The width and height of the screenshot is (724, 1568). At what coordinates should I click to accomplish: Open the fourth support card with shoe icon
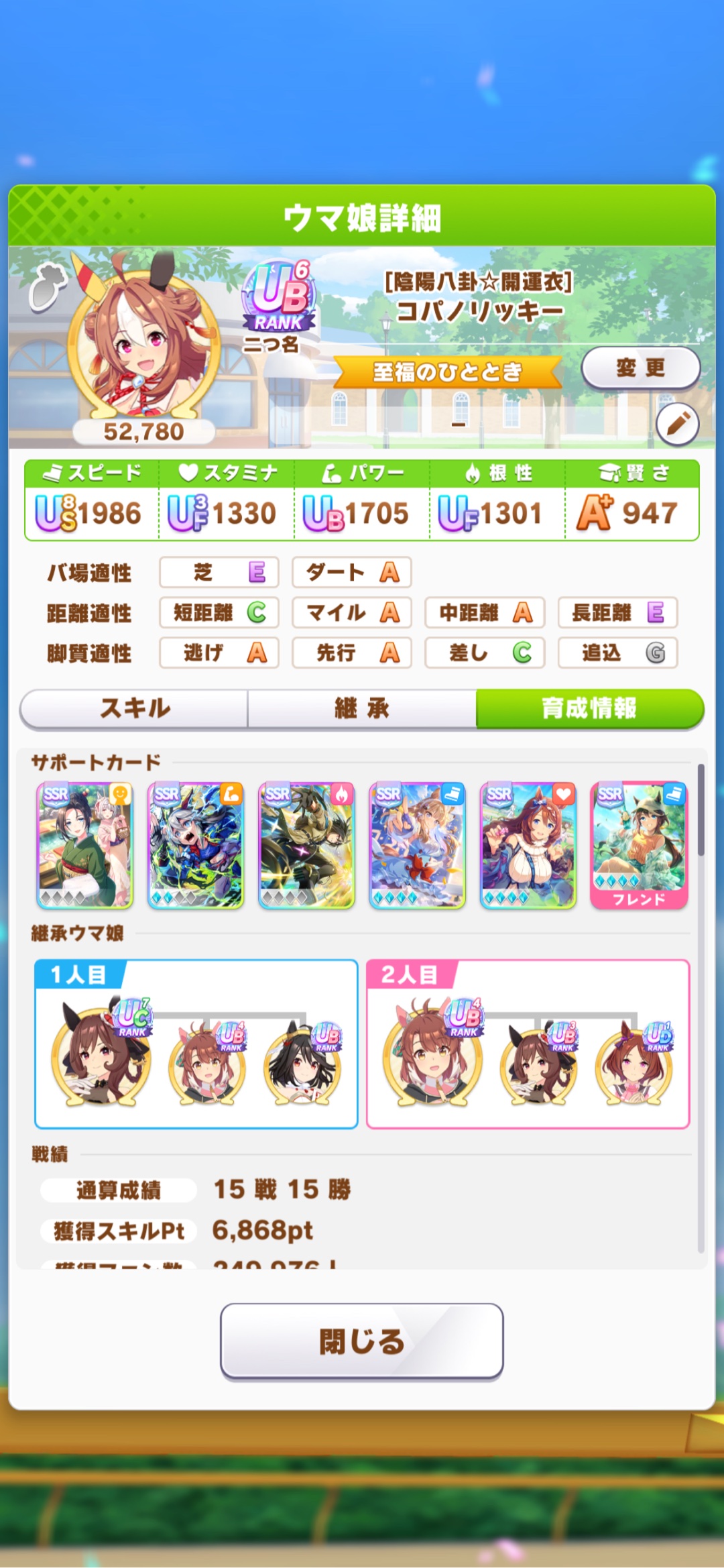pyautogui.click(x=417, y=845)
